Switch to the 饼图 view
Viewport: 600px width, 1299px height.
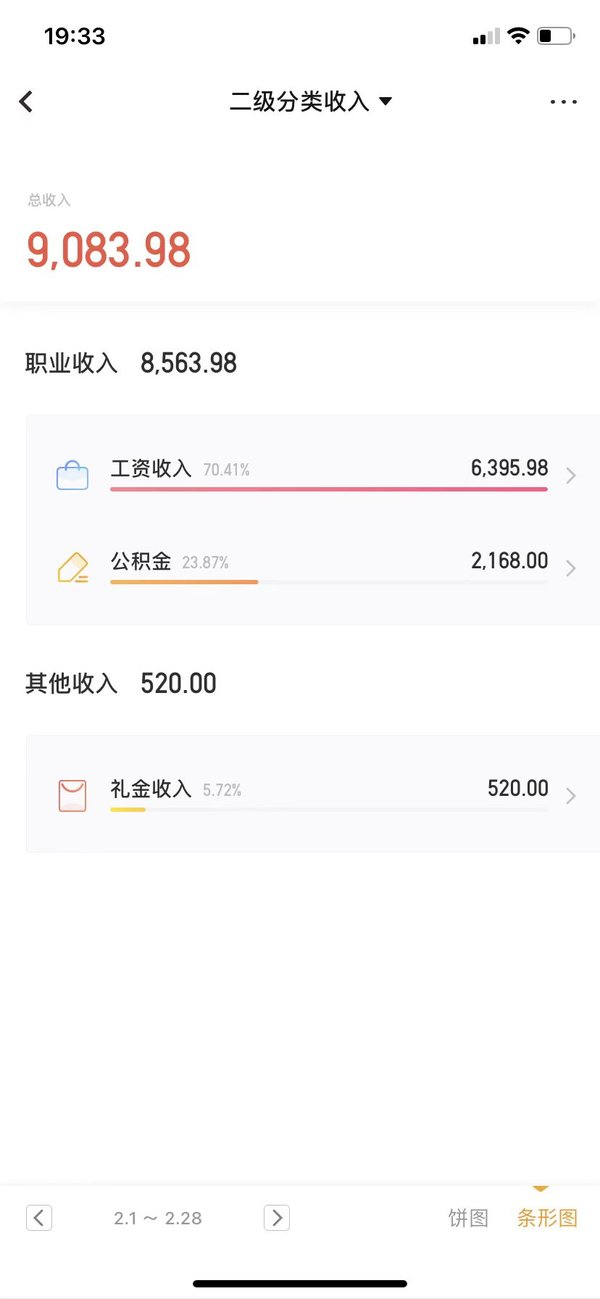tap(468, 1218)
